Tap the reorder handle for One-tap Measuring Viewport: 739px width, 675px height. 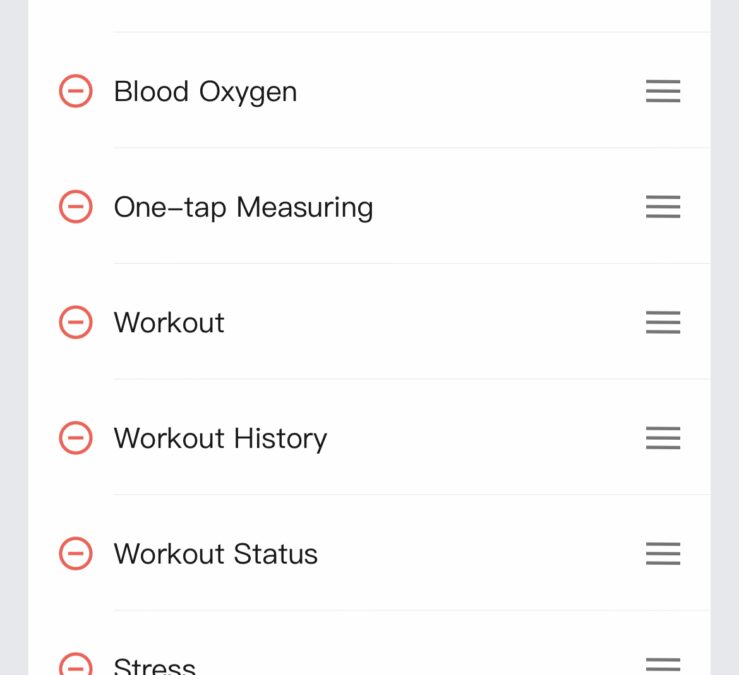663,207
